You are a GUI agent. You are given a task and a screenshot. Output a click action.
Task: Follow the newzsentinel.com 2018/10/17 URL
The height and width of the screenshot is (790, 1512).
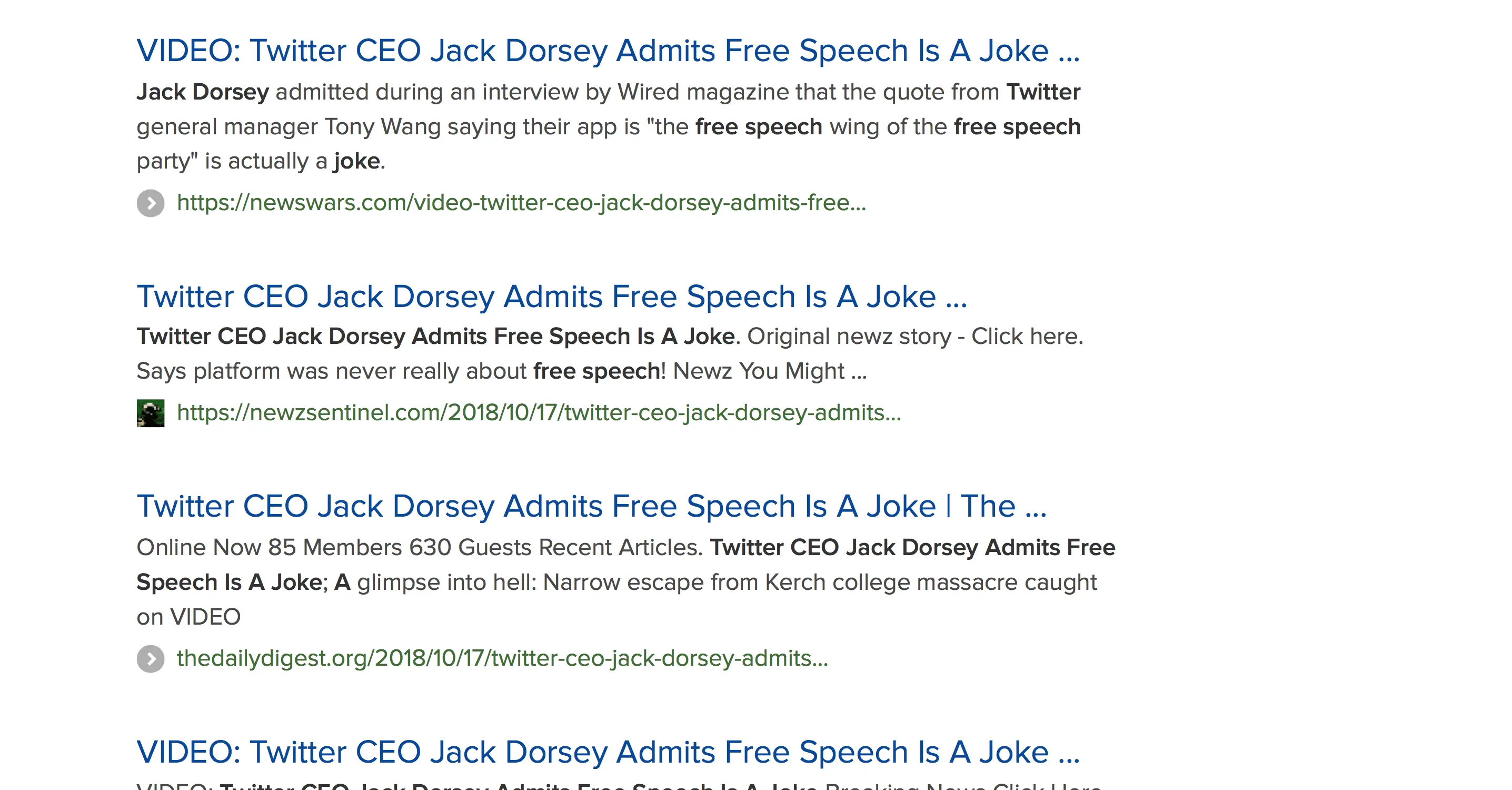point(538,413)
